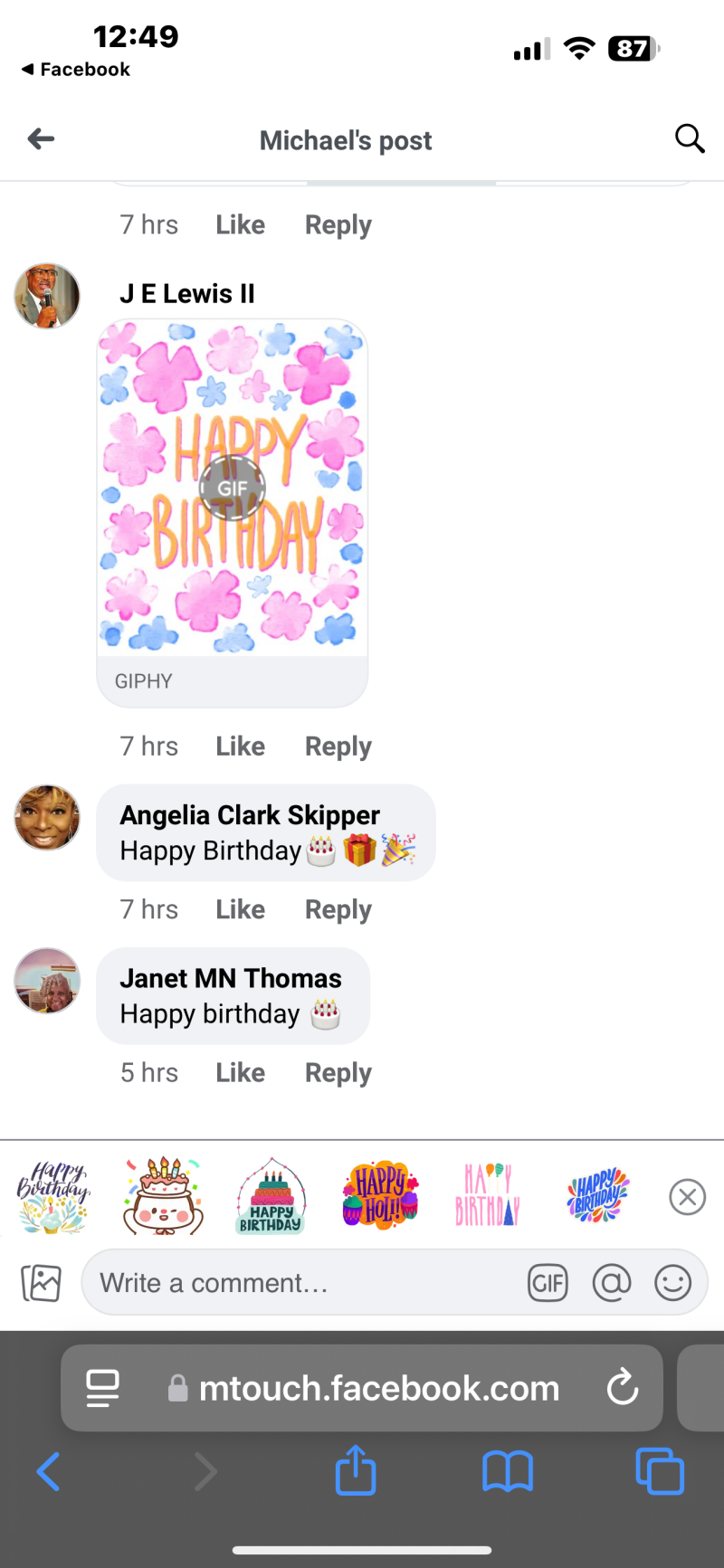Like J E Lewis II's GIF comment
The image size is (724, 1568).
coord(240,746)
